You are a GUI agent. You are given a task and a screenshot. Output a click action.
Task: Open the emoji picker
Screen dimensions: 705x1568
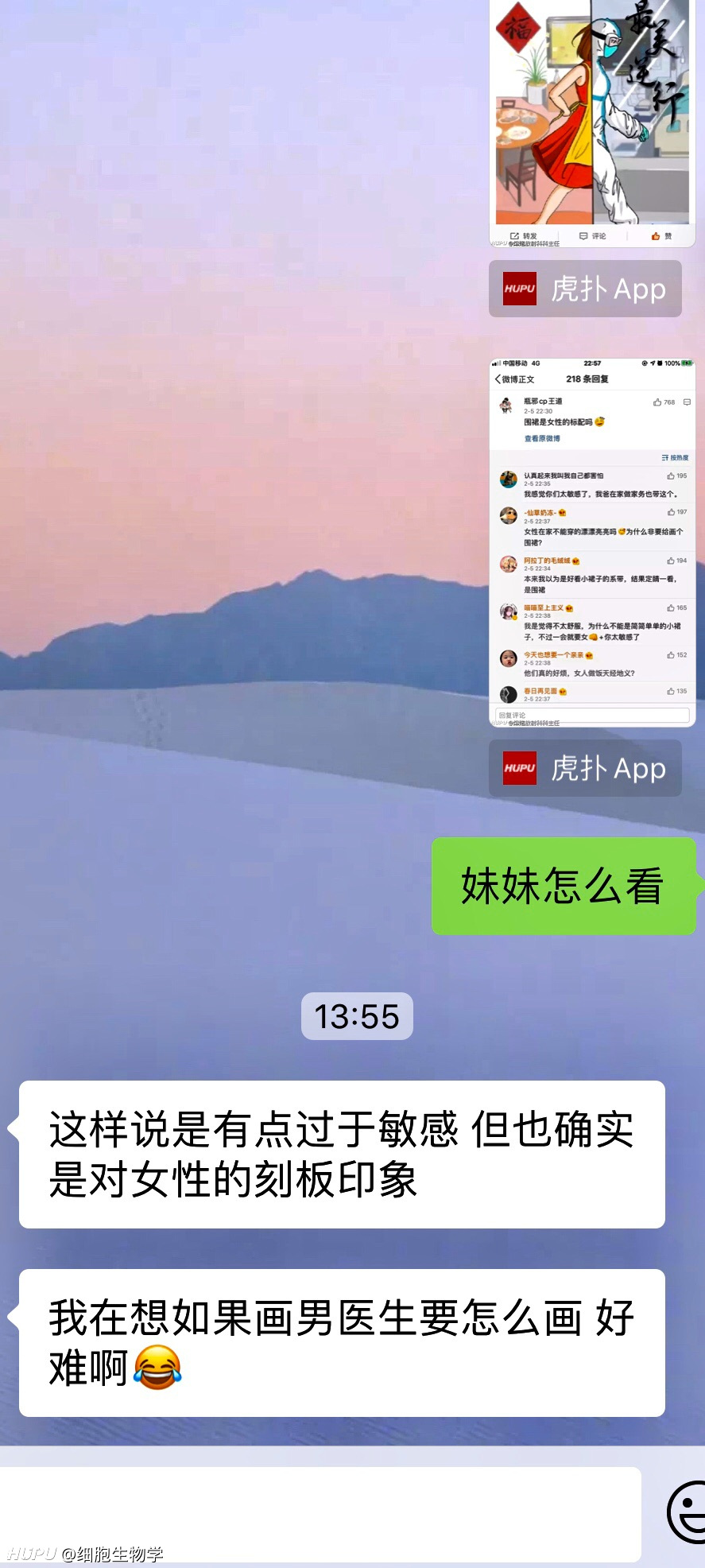(x=686, y=1512)
